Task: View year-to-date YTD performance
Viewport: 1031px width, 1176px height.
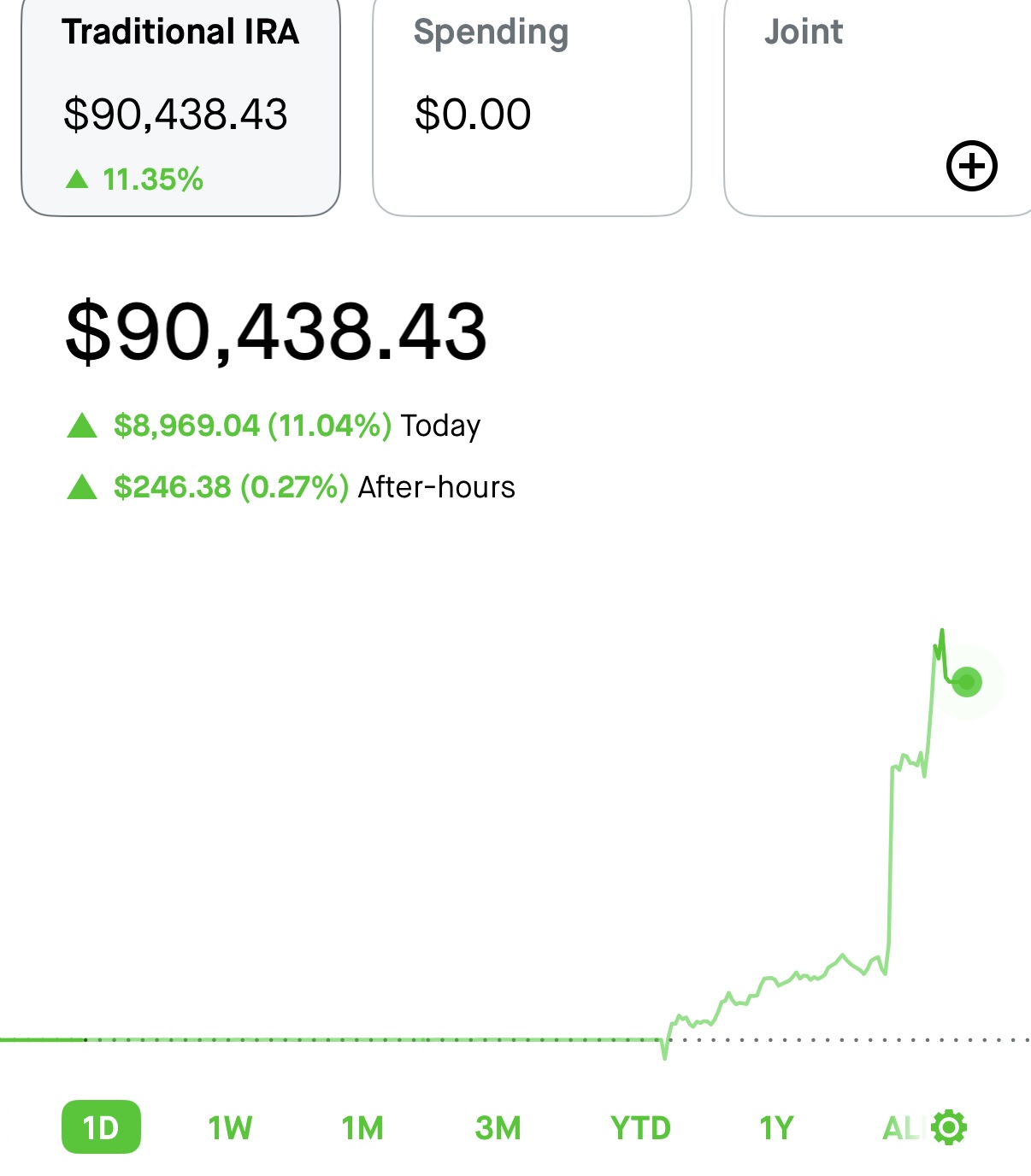Action: 640,1128
